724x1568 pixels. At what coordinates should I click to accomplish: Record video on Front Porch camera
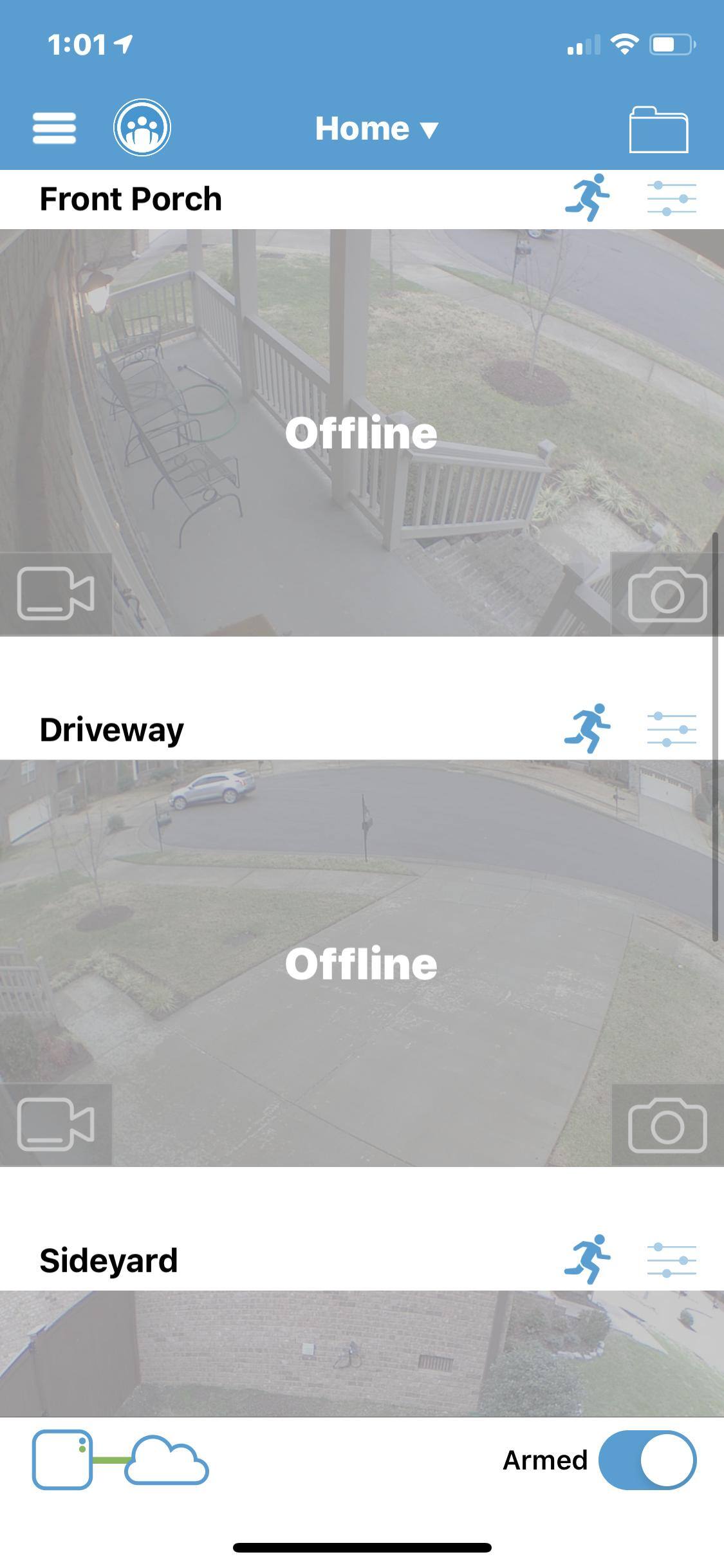tap(56, 593)
